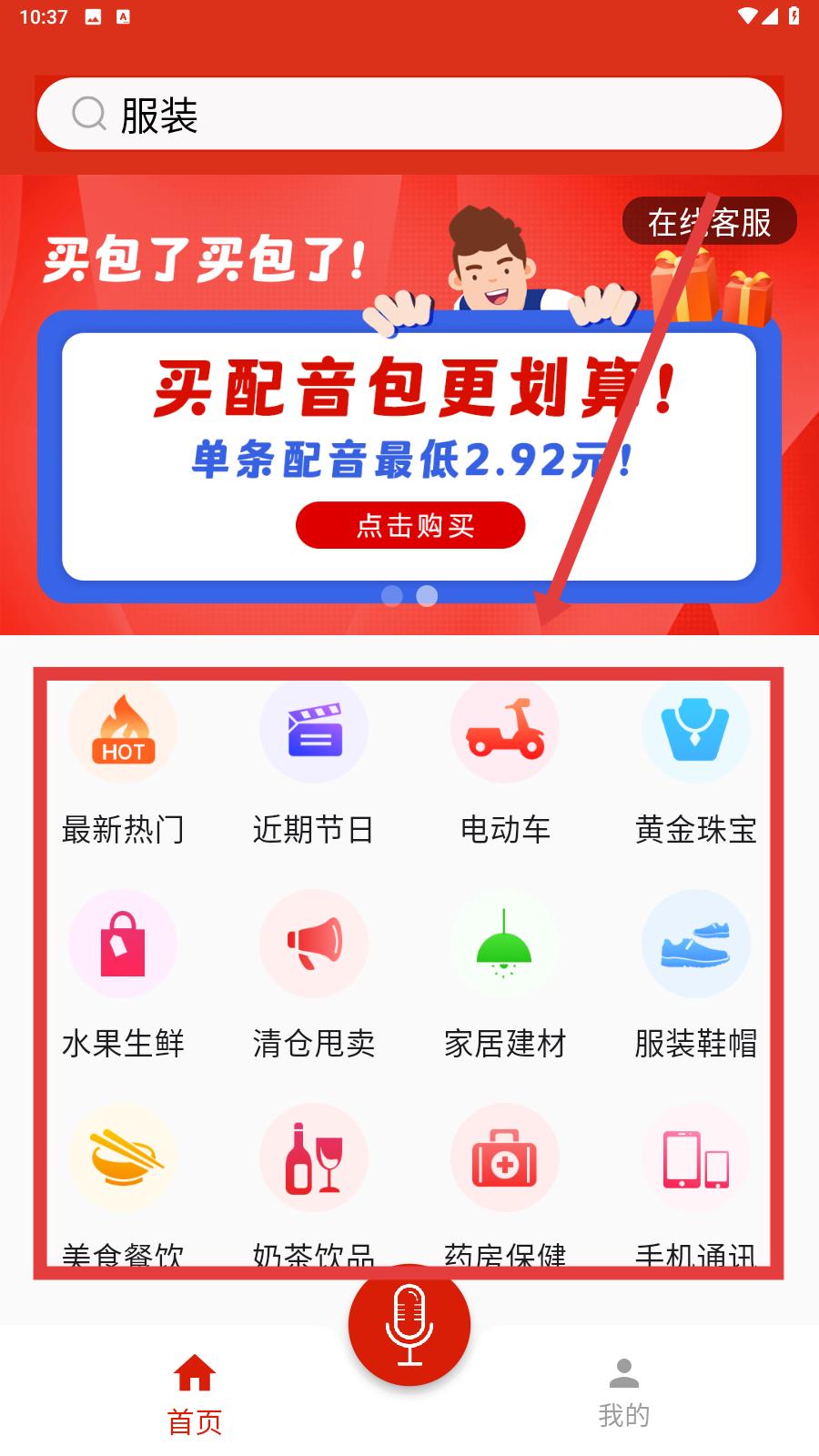Image resolution: width=819 pixels, height=1456 pixels.
Task: Tap the search box showing 服装
Action: tap(409, 115)
